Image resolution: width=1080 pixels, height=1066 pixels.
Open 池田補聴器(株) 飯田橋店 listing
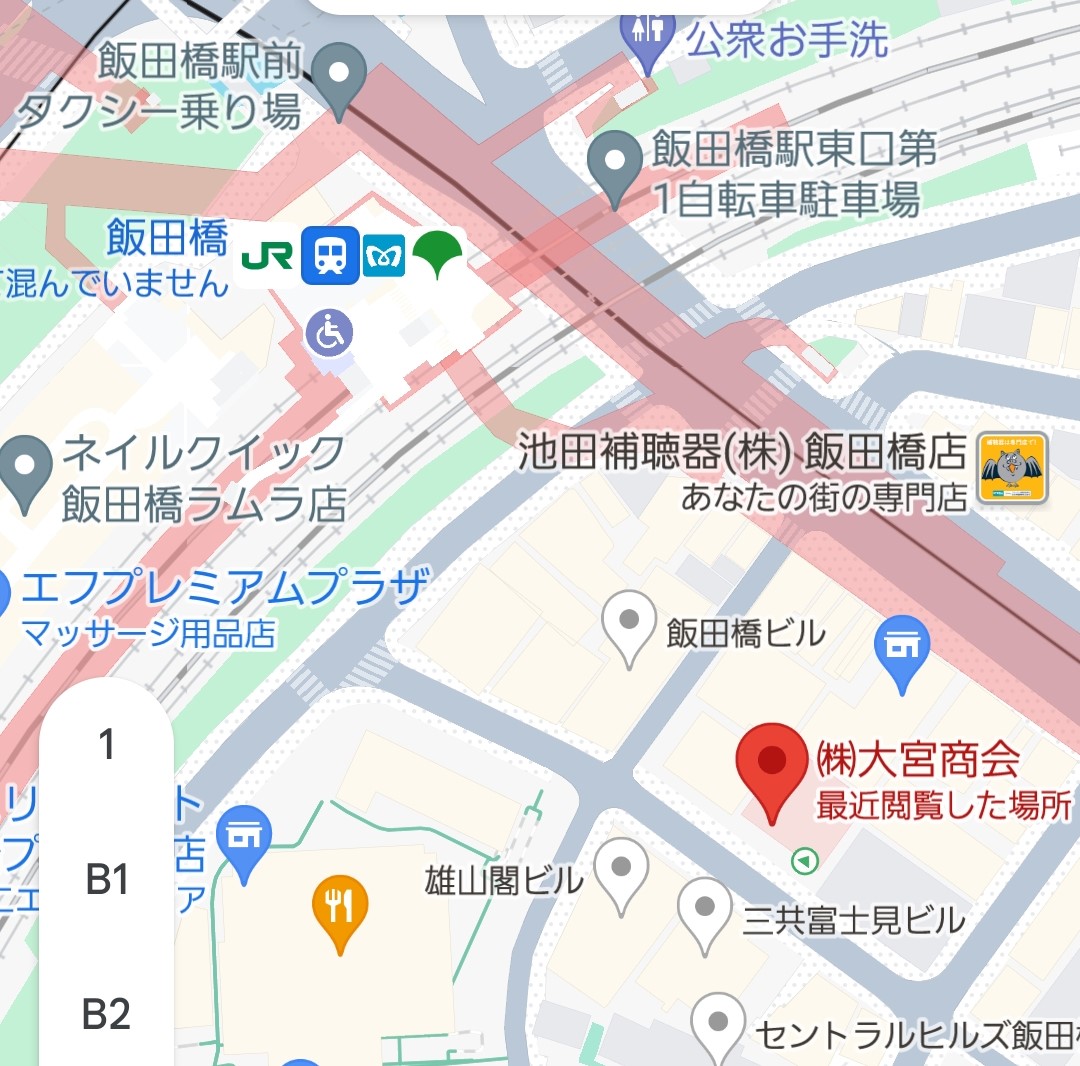point(1012,468)
